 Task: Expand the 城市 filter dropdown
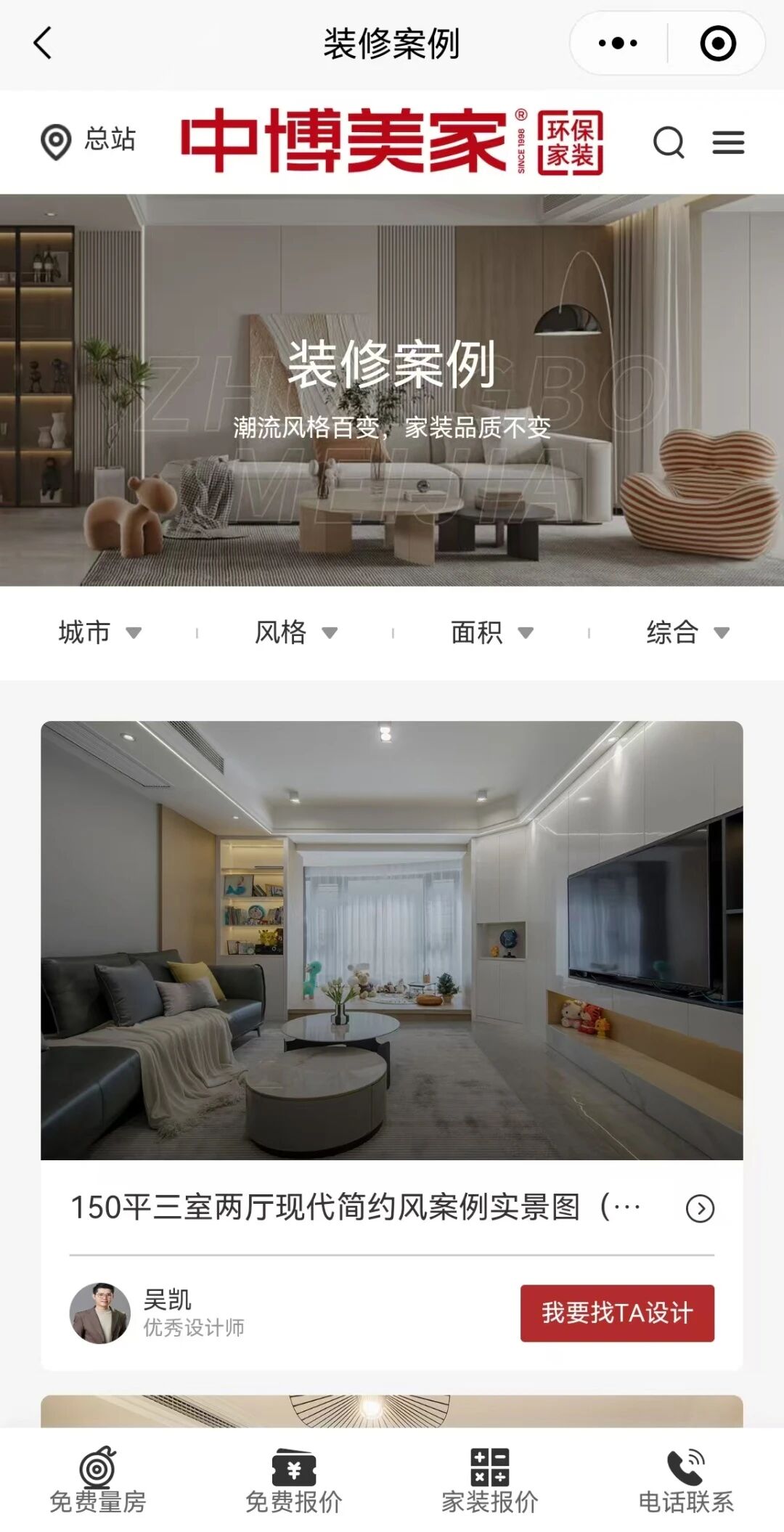pos(99,632)
